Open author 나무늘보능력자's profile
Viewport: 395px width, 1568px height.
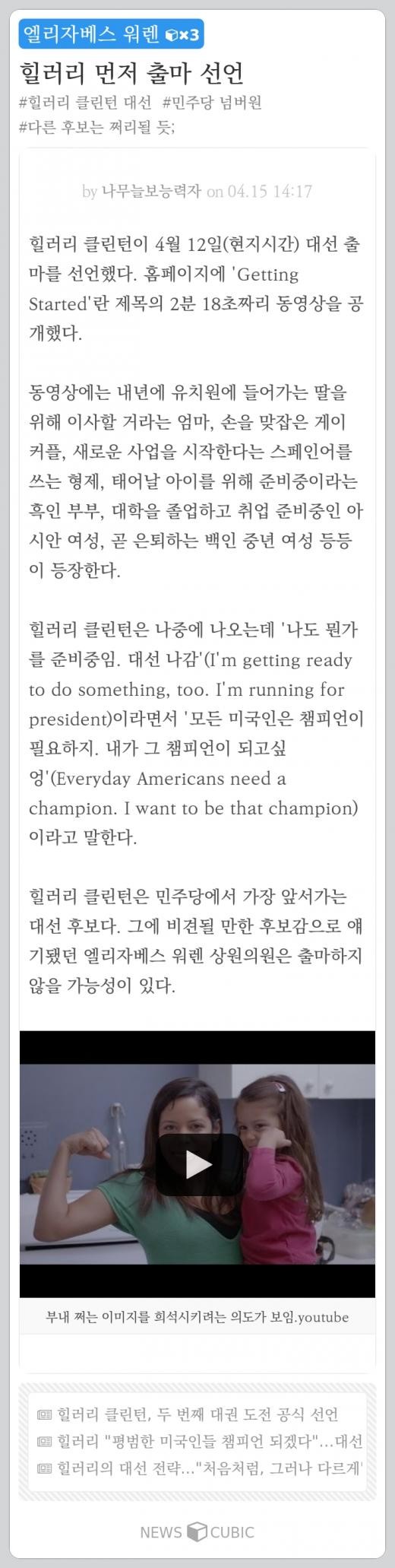coord(152,191)
